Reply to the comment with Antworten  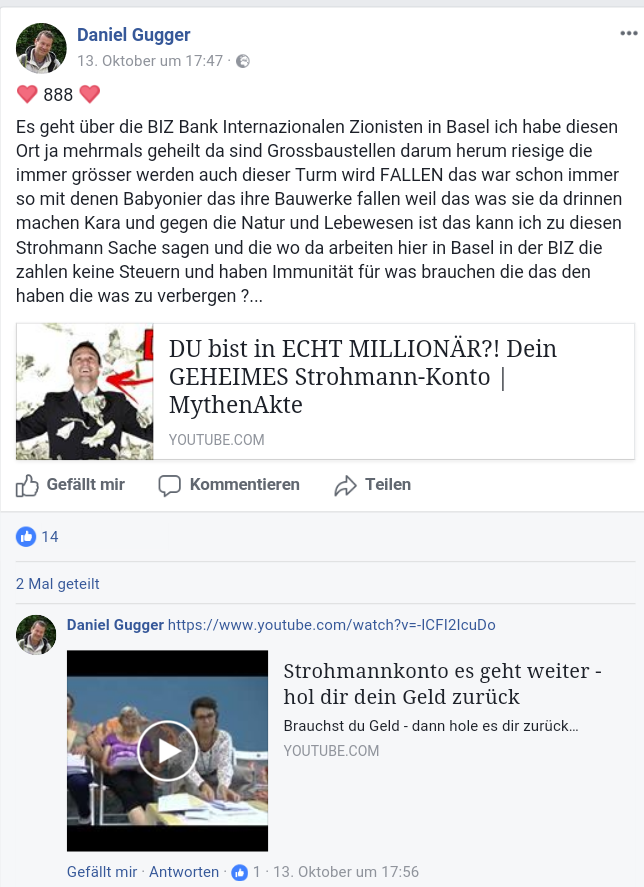point(184,872)
